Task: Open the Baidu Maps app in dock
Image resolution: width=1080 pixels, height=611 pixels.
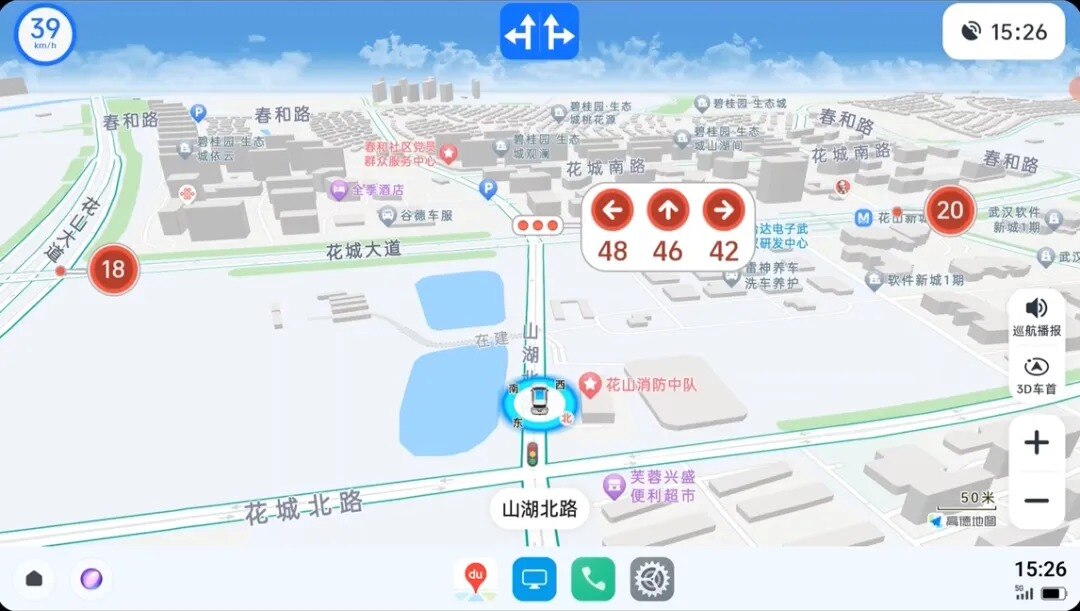Action: [x=476, y=579]
